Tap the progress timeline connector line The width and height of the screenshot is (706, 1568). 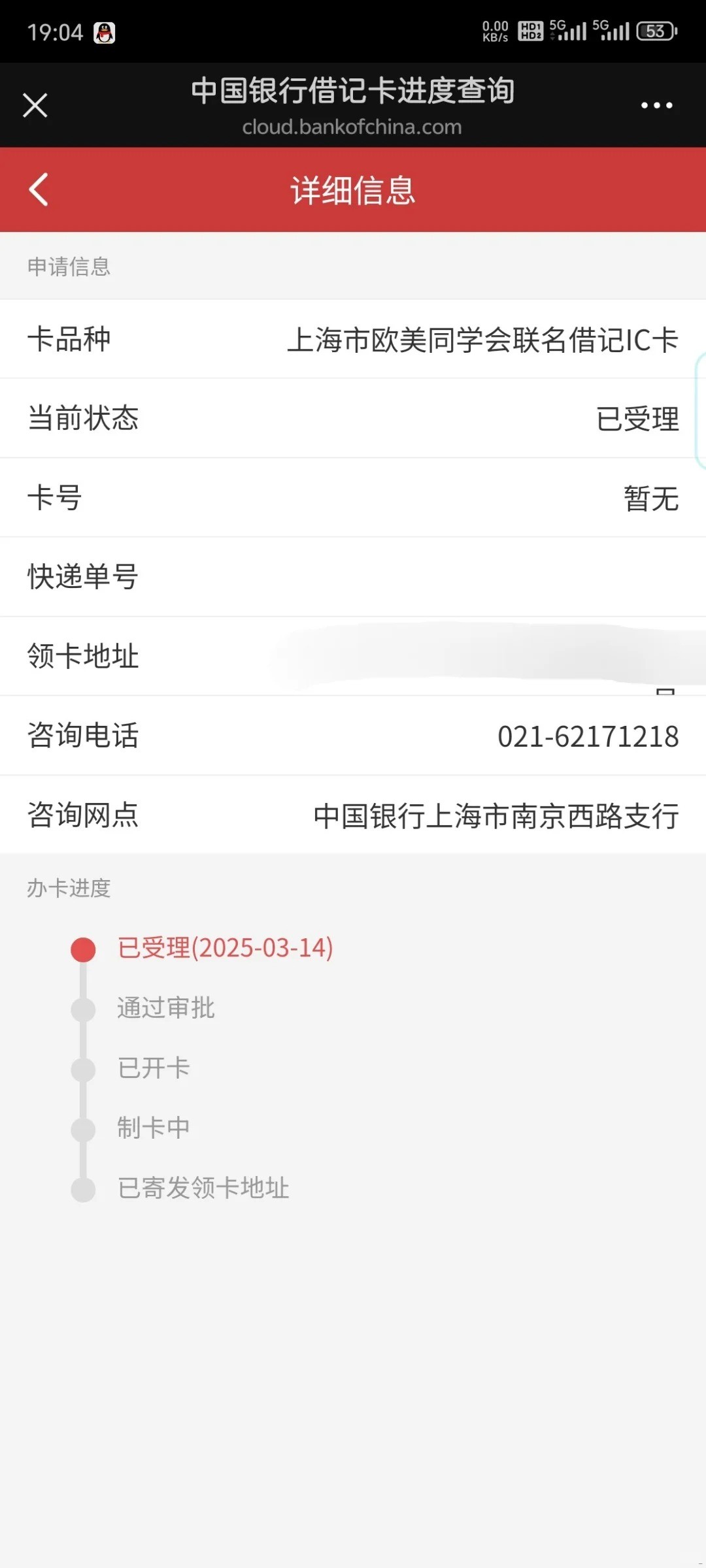click(82, 1039)
